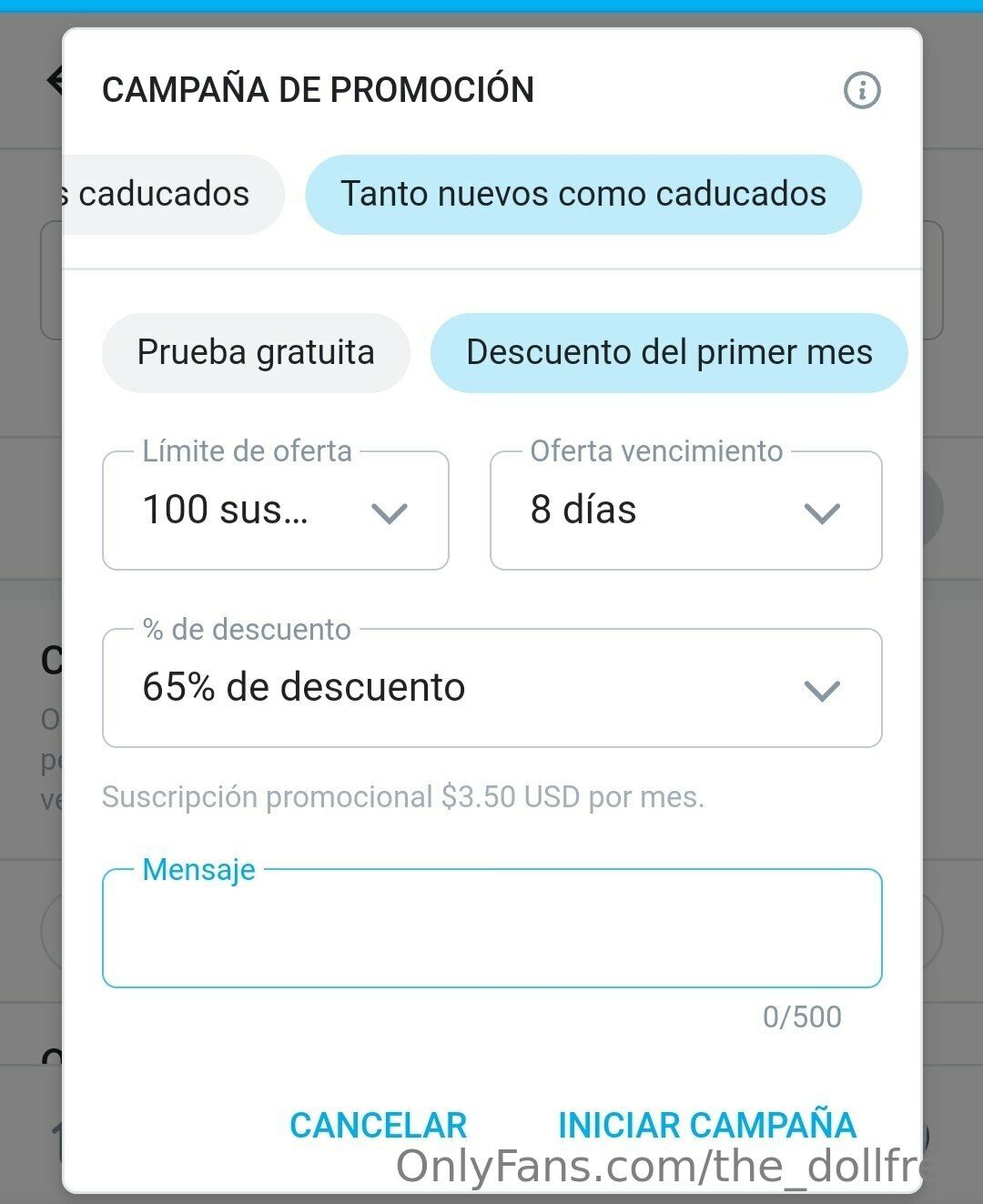The height and width of the screenshot is (1204, 983).
Task: Expand the "Límite de oferta" dropdown
Action: tap(276, 511)
